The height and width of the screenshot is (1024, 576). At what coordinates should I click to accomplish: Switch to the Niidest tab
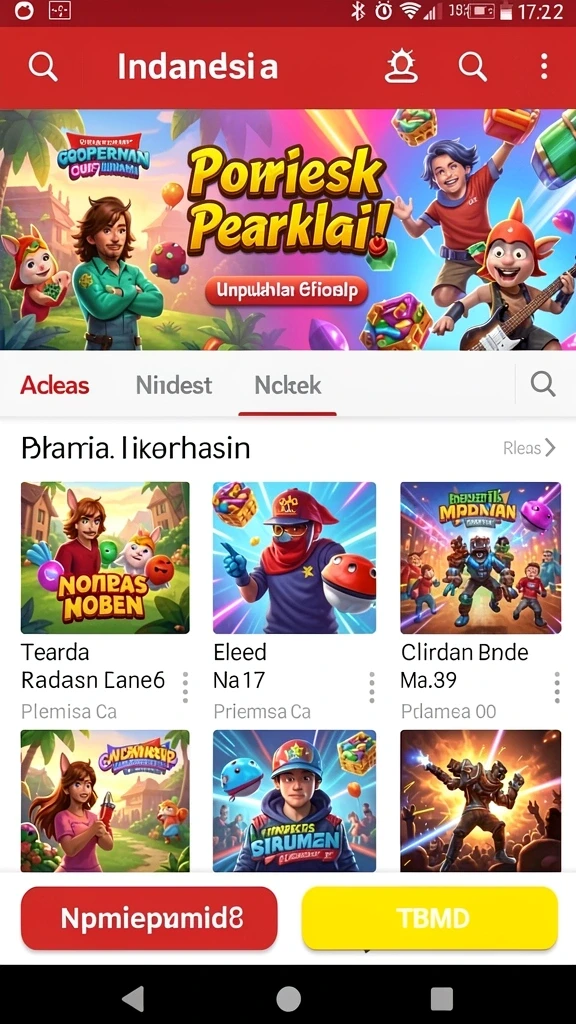coord(174,385)
